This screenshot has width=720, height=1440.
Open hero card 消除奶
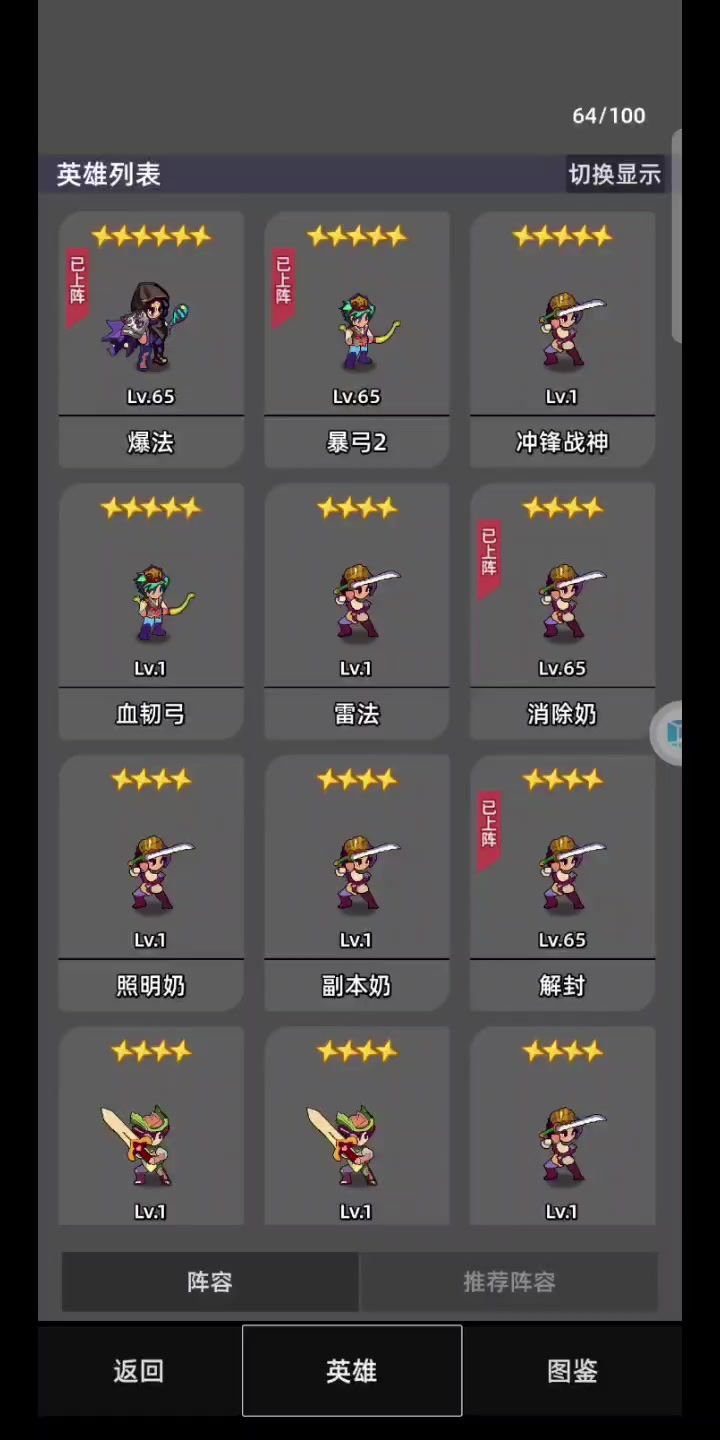point(562,610)
